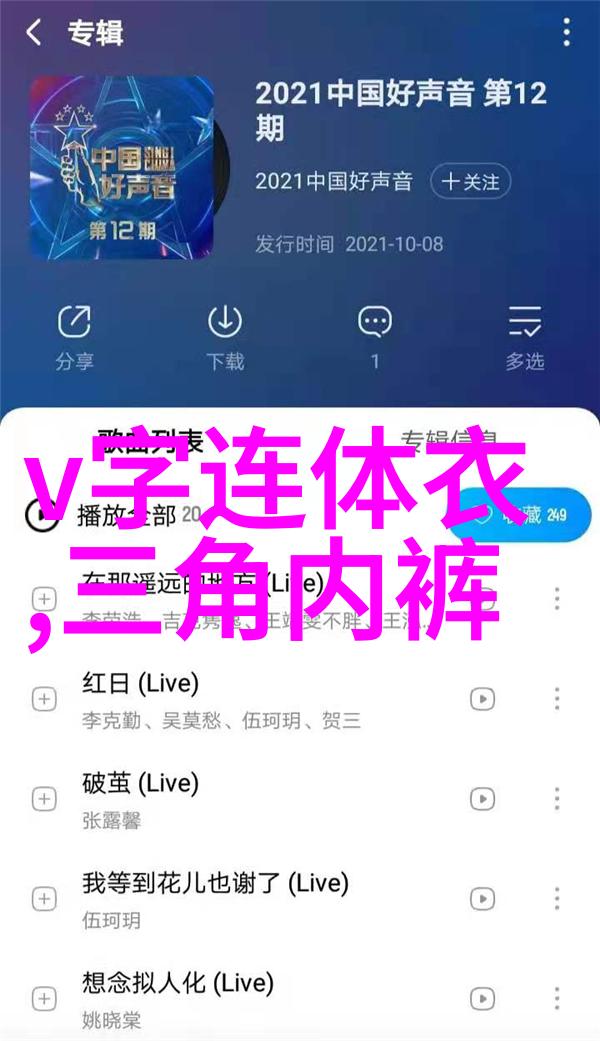Open the top-right overflow menu
Viewport: 600px width, 1041px height.
coord(567,33)
